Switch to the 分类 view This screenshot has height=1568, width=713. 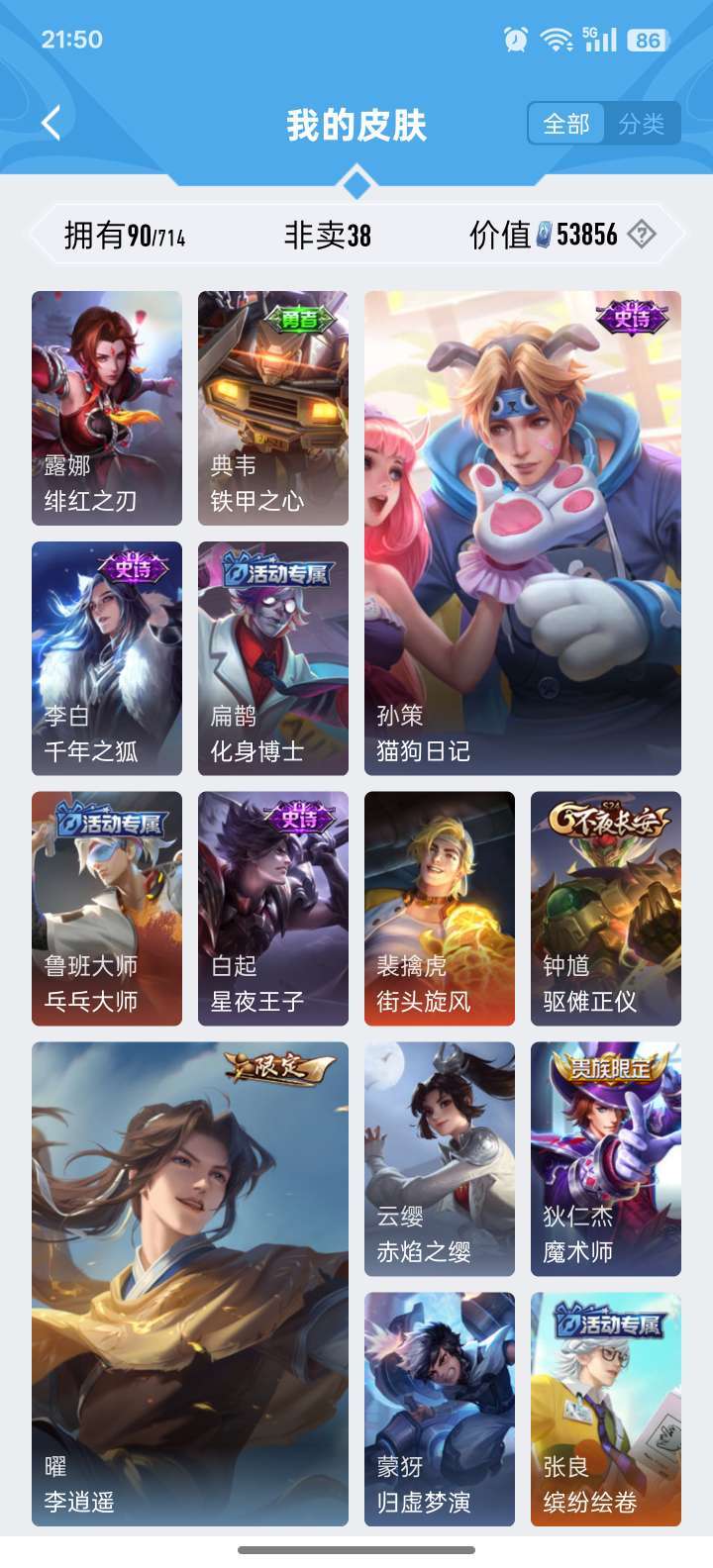tap(642, 124)
